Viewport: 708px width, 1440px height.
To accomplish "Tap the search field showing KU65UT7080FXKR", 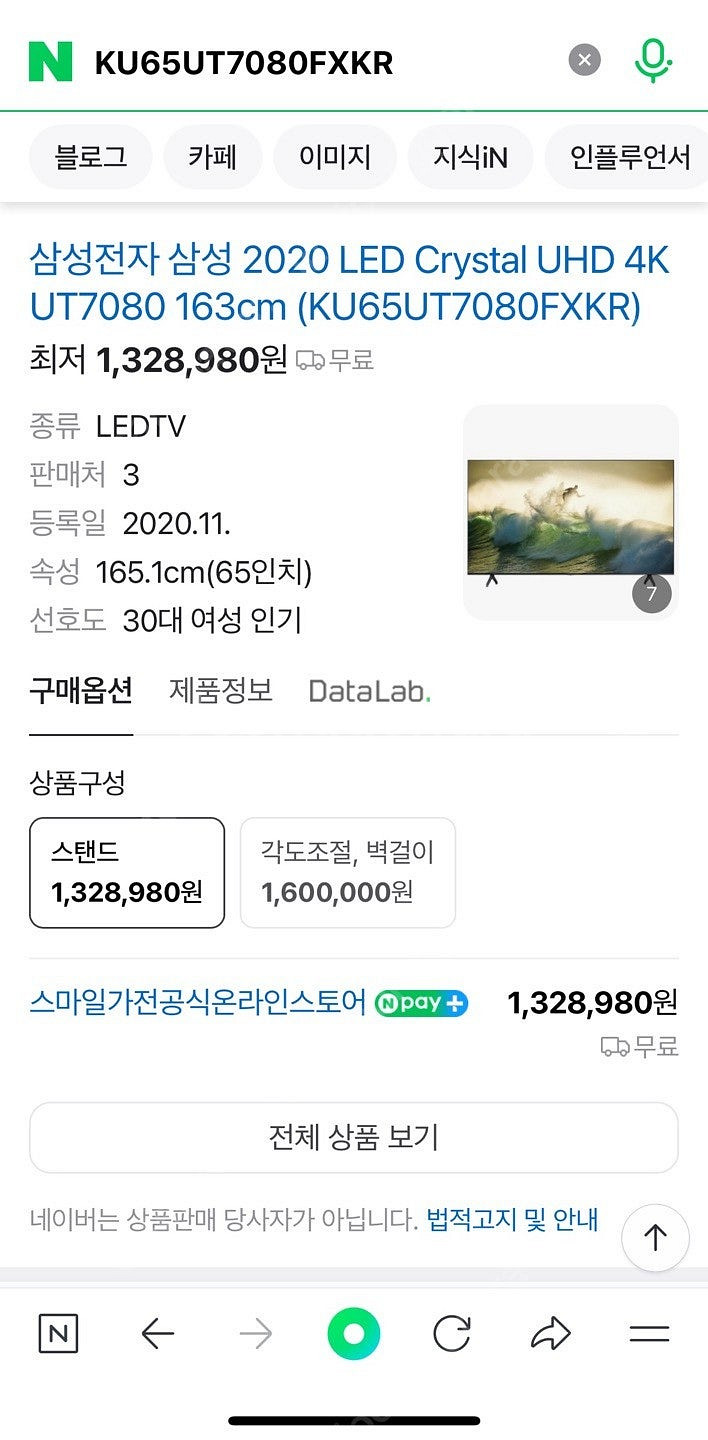I will tap(300, 63).
